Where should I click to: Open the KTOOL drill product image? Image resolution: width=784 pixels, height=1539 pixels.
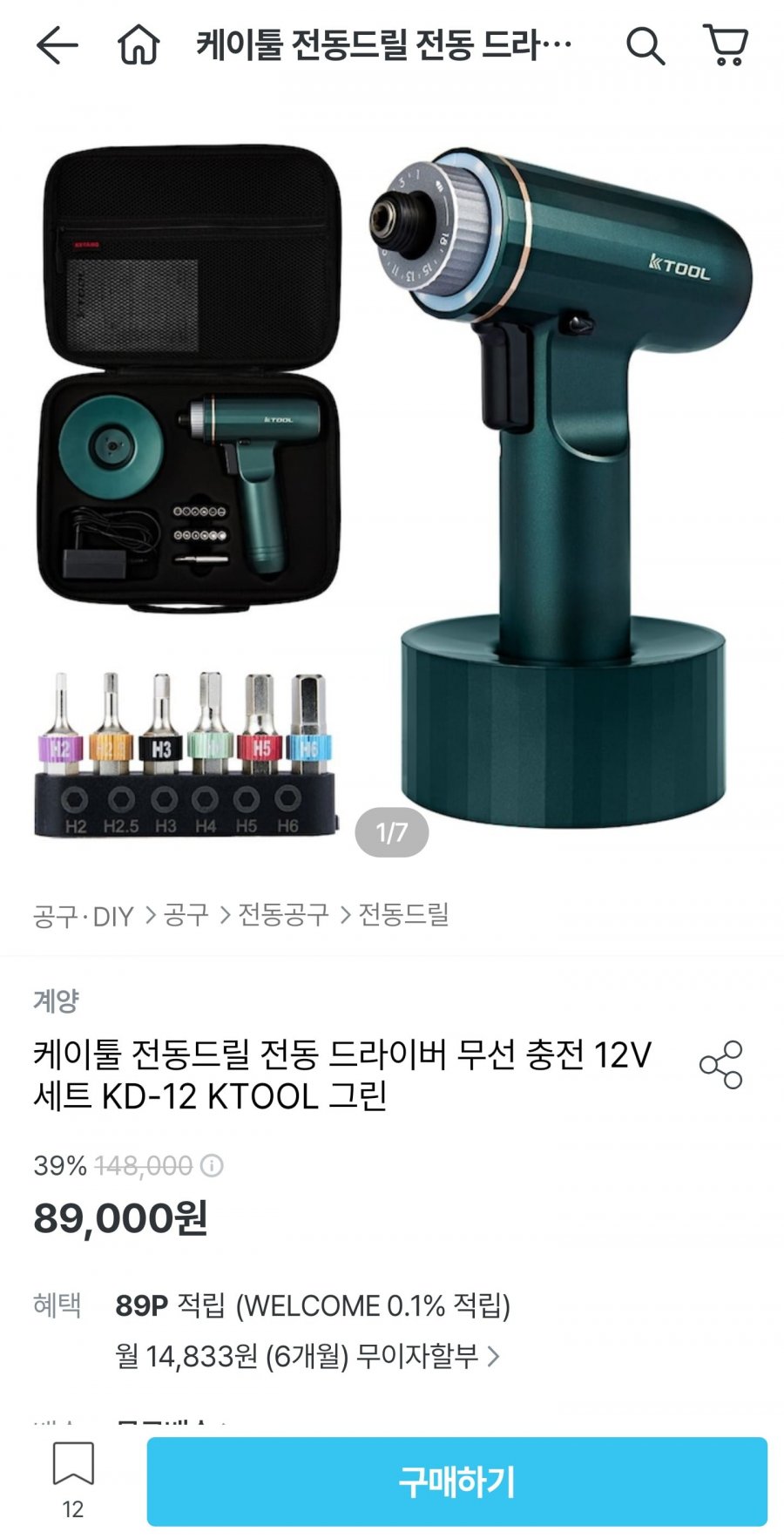[392, 488]
